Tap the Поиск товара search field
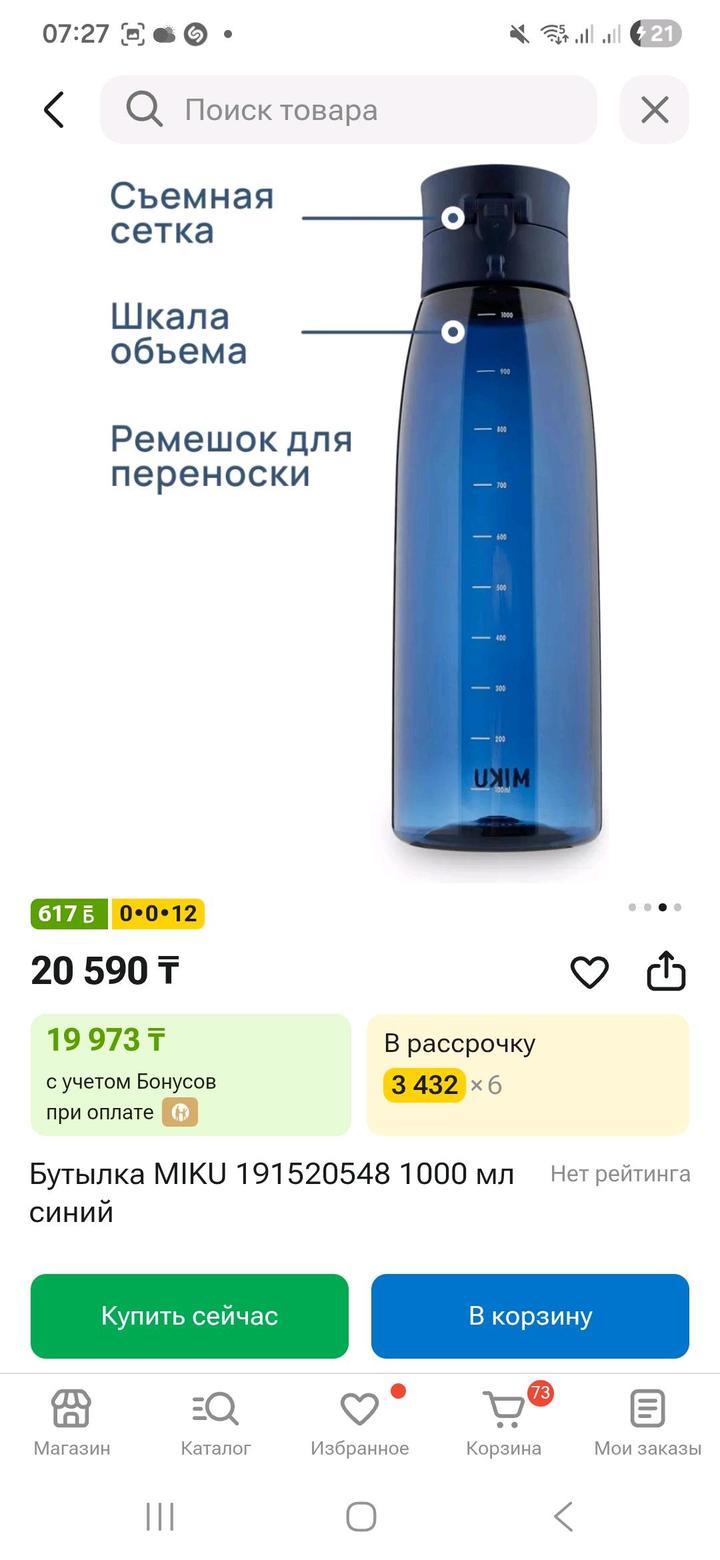The height and width of the screenshot is (1560, 720). coord(348,110)
